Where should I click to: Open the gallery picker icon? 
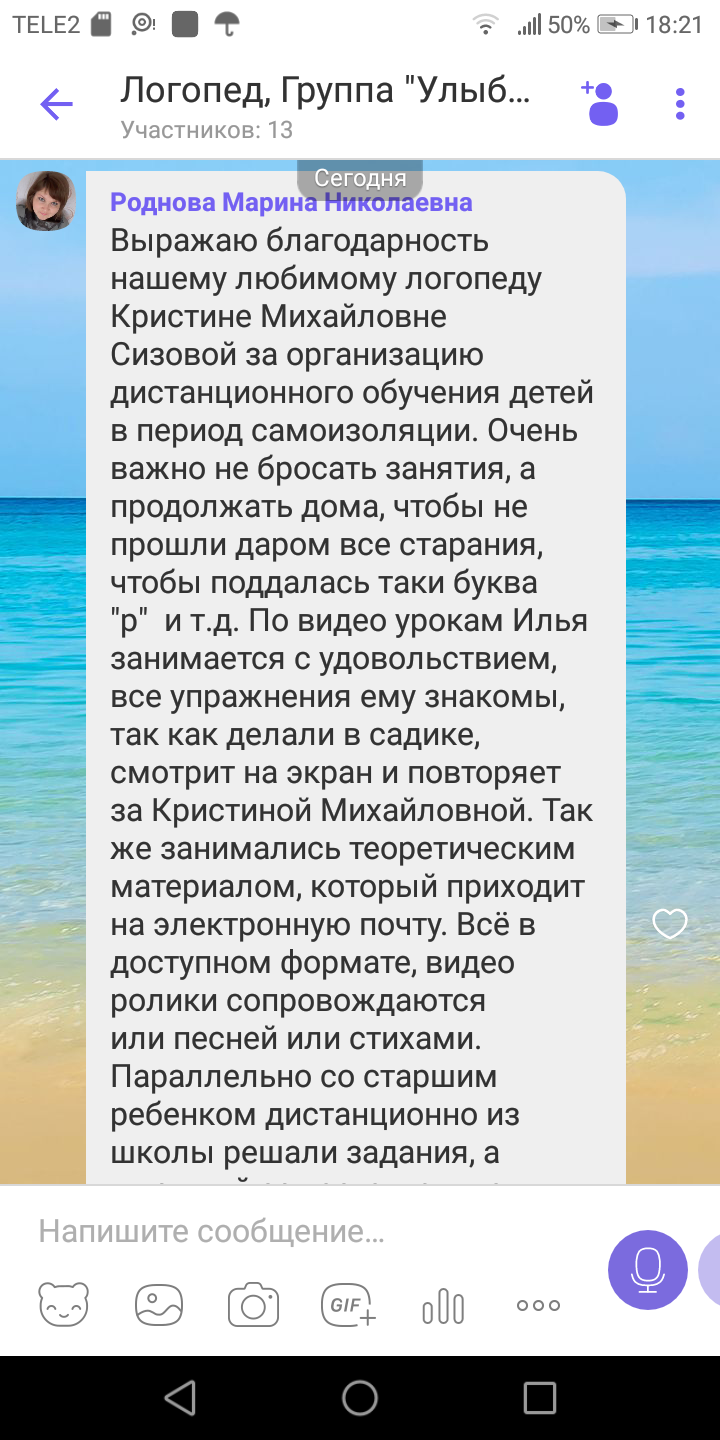coord(159,1304)
